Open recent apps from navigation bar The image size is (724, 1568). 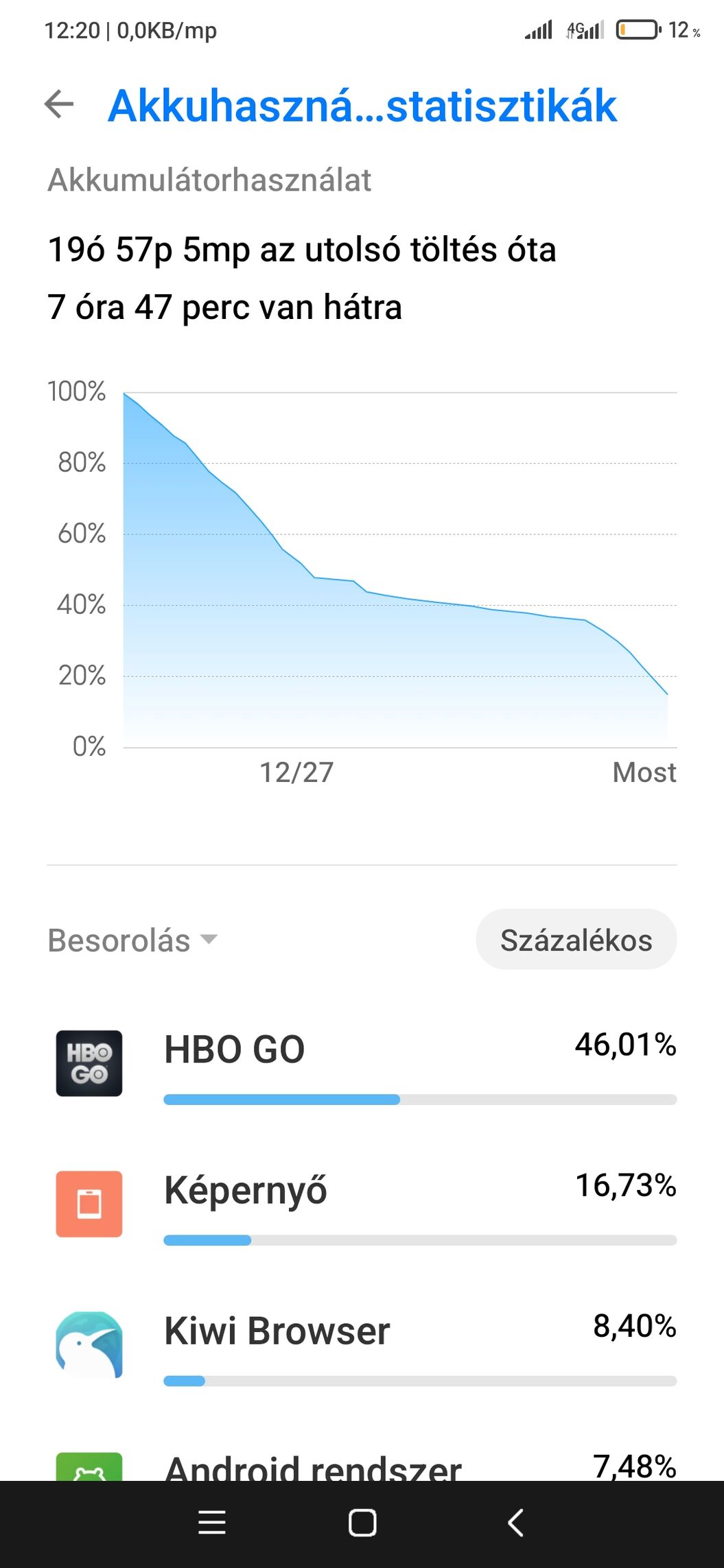click(211, 1523)
